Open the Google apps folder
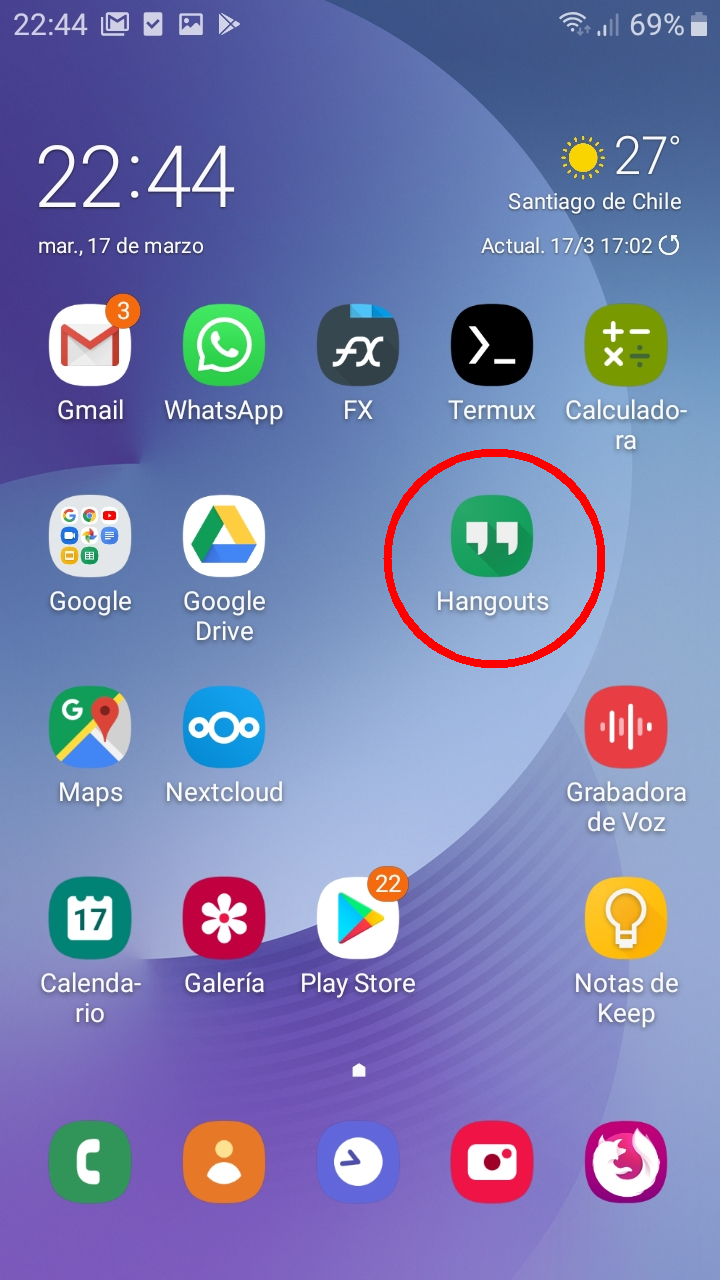The height and width of the screenshot is (1280, 720). (90, 537)
